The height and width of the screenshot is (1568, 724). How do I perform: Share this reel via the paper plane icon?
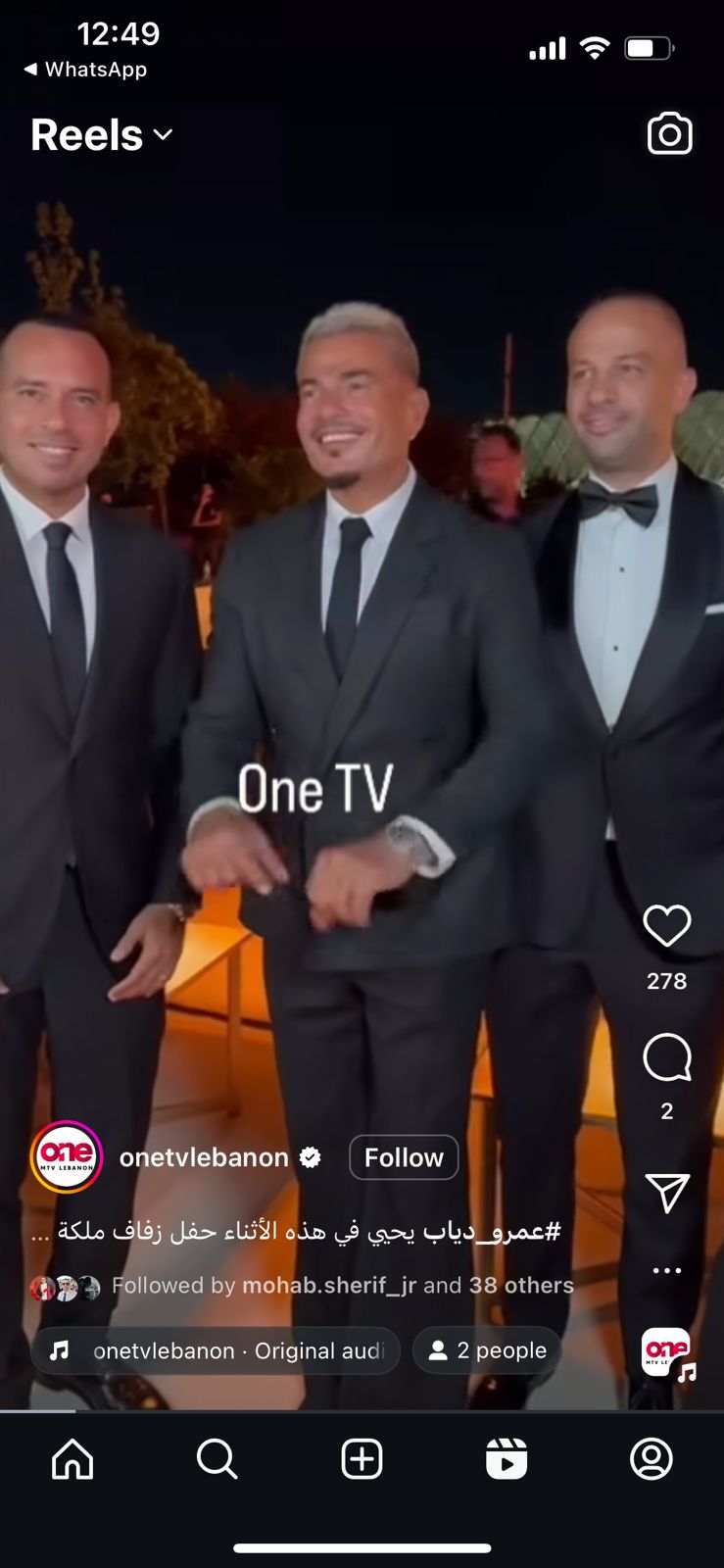pos(667,1193)
